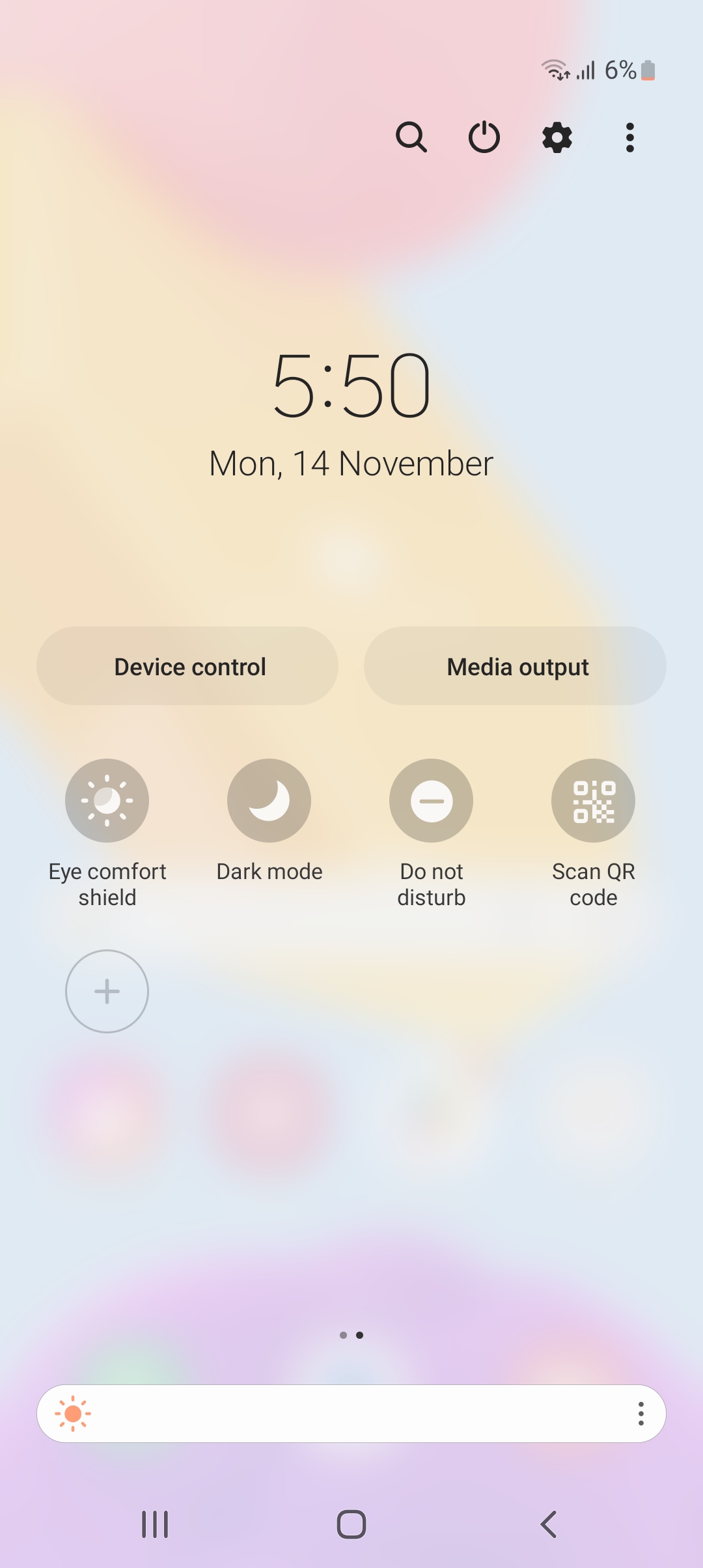Set brightness using the slider bar
This screenshot has width=703, height=1568.
(351, 1414)
